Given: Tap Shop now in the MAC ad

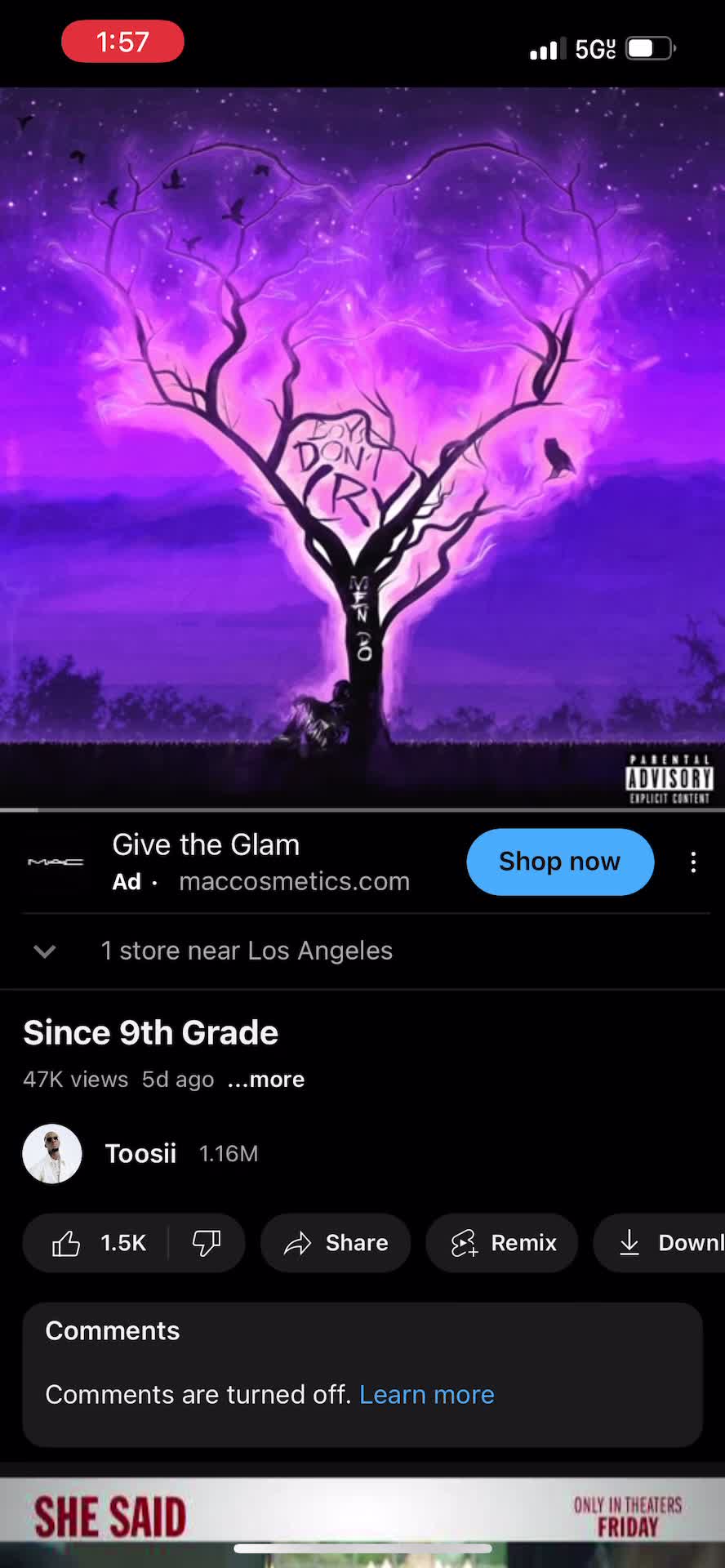Looking at the screenshot, I should pyautogui.click(x=559, y=862).
